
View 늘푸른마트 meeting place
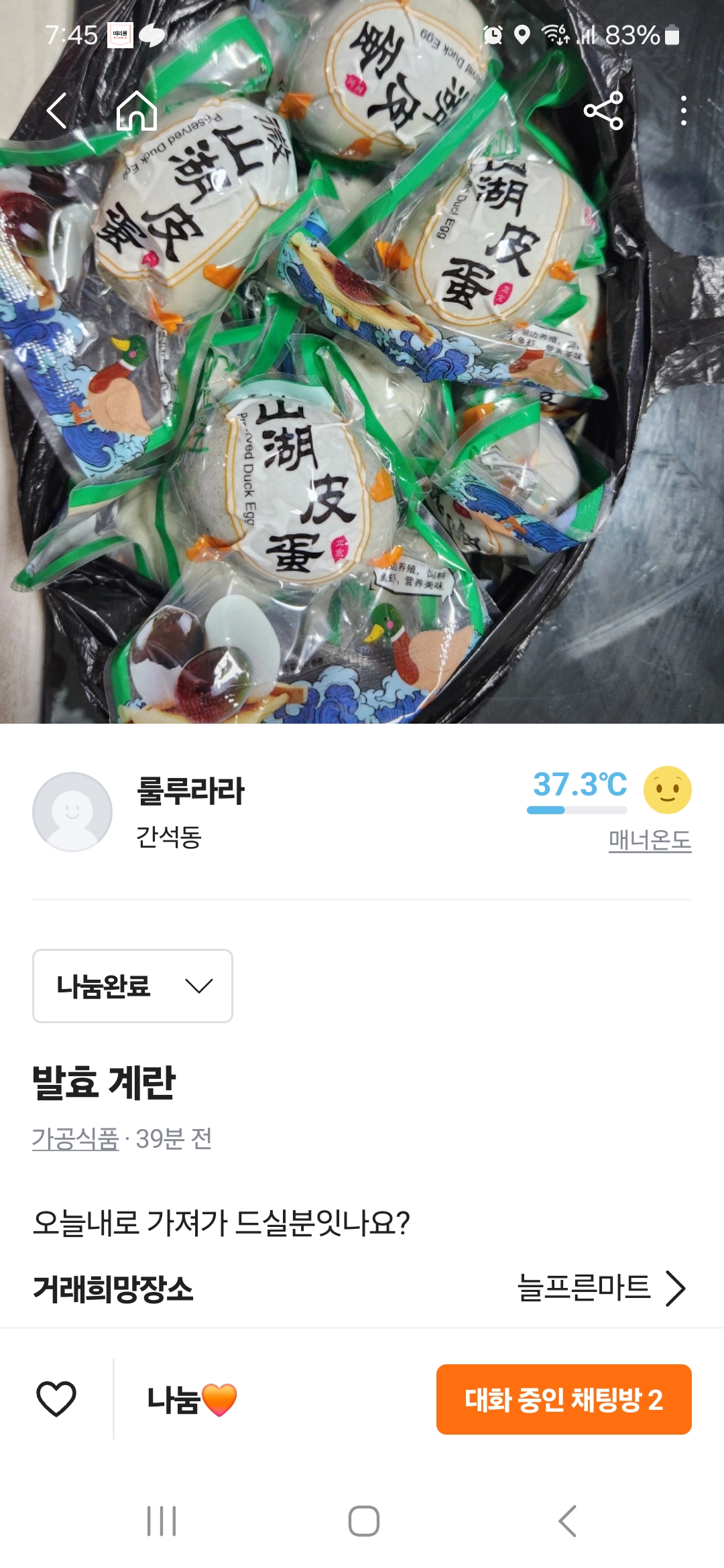coord(601,1288)
